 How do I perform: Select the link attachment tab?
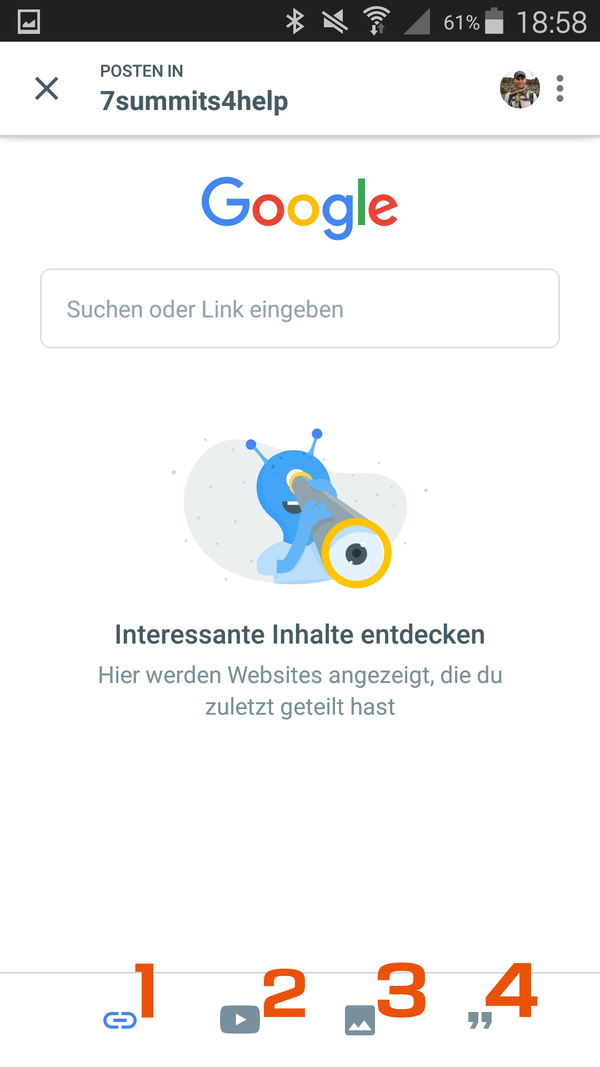point(120,1020)
